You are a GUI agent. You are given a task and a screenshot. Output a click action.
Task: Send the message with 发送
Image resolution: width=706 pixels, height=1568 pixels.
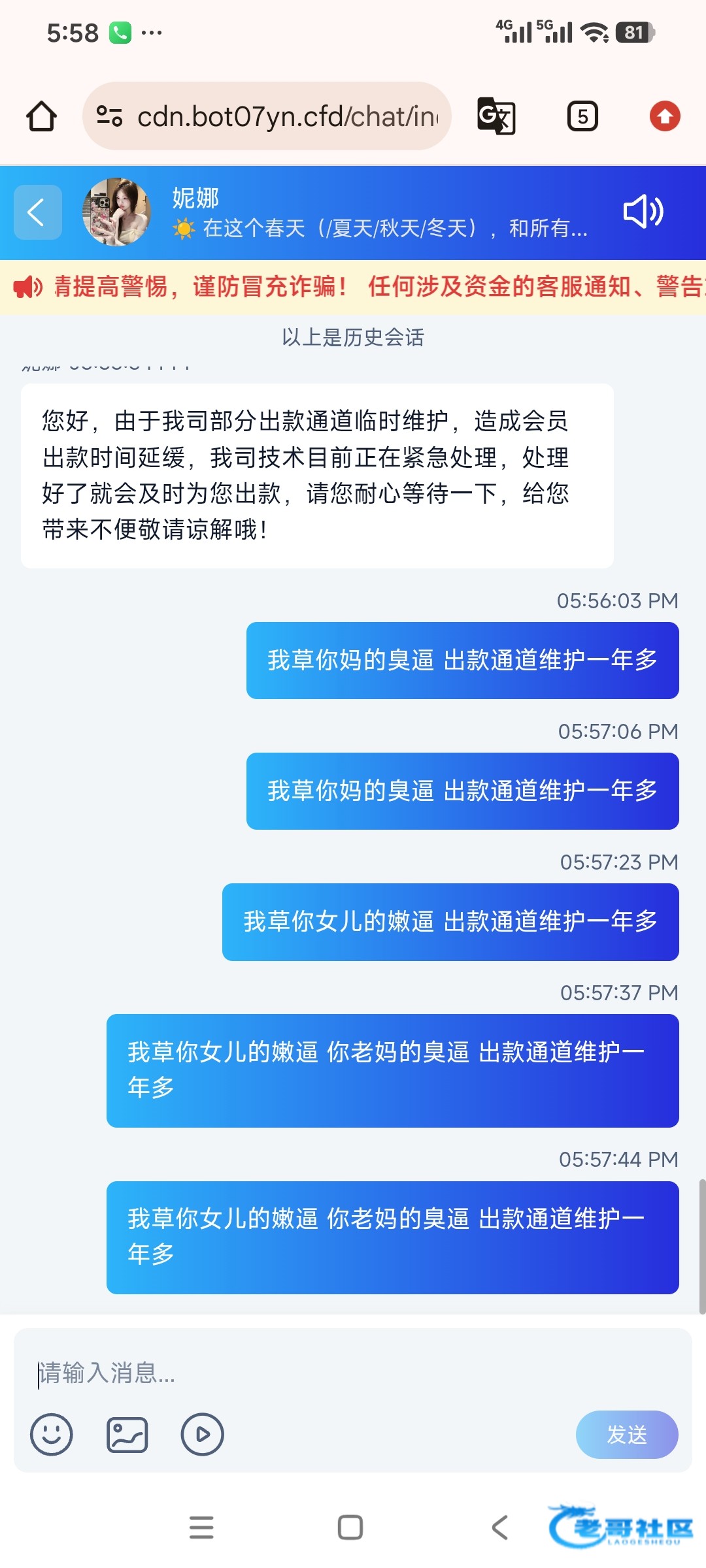click(x=626, y=1434)
